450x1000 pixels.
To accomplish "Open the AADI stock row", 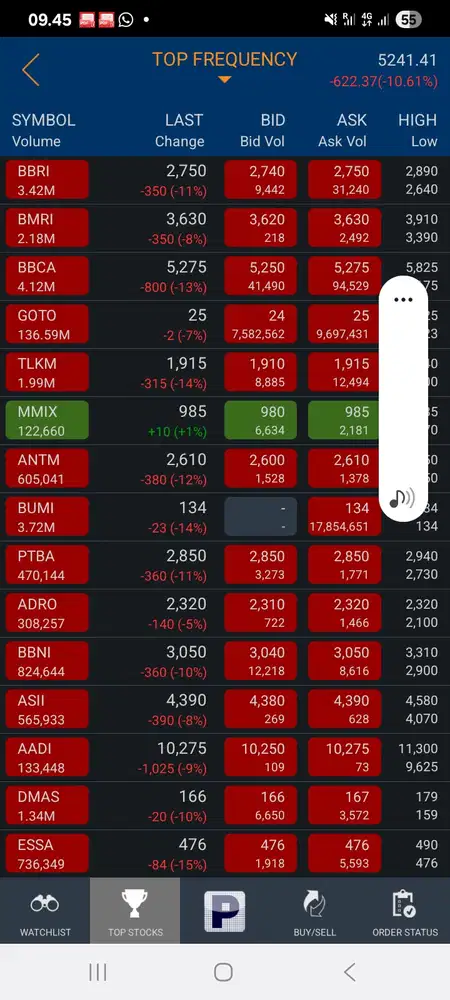I will 225,758.
